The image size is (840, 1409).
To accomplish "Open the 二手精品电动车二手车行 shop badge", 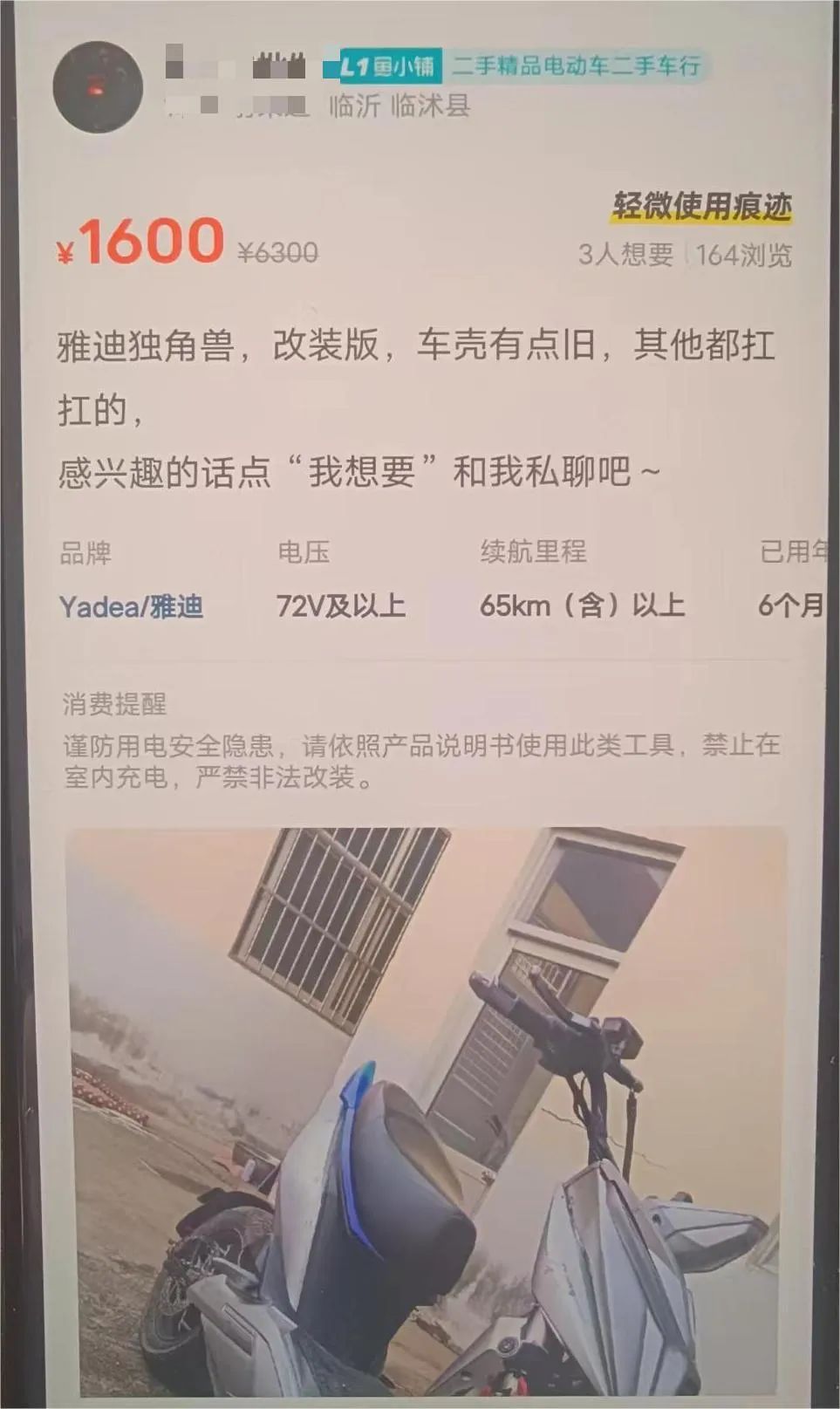I will coord(576,66).
